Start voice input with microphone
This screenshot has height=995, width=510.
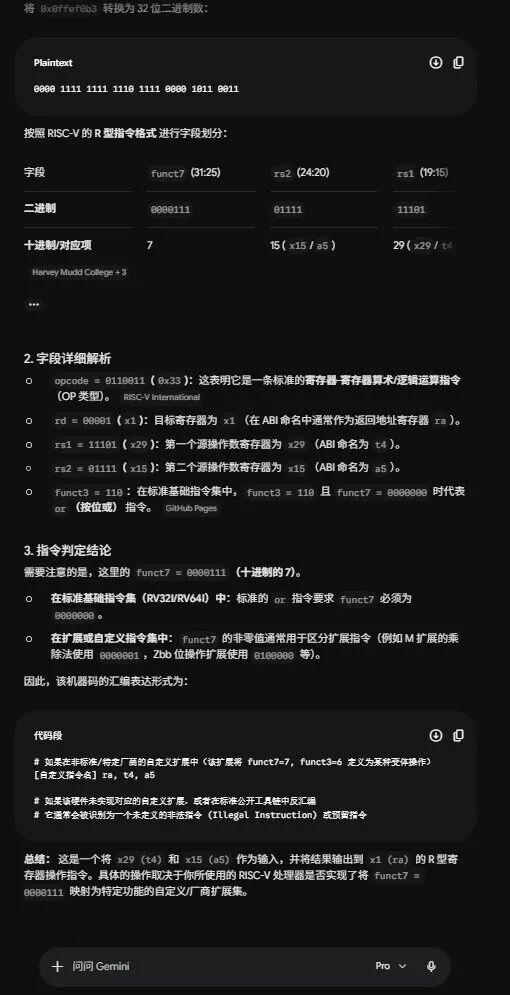[x=432, y=966]
